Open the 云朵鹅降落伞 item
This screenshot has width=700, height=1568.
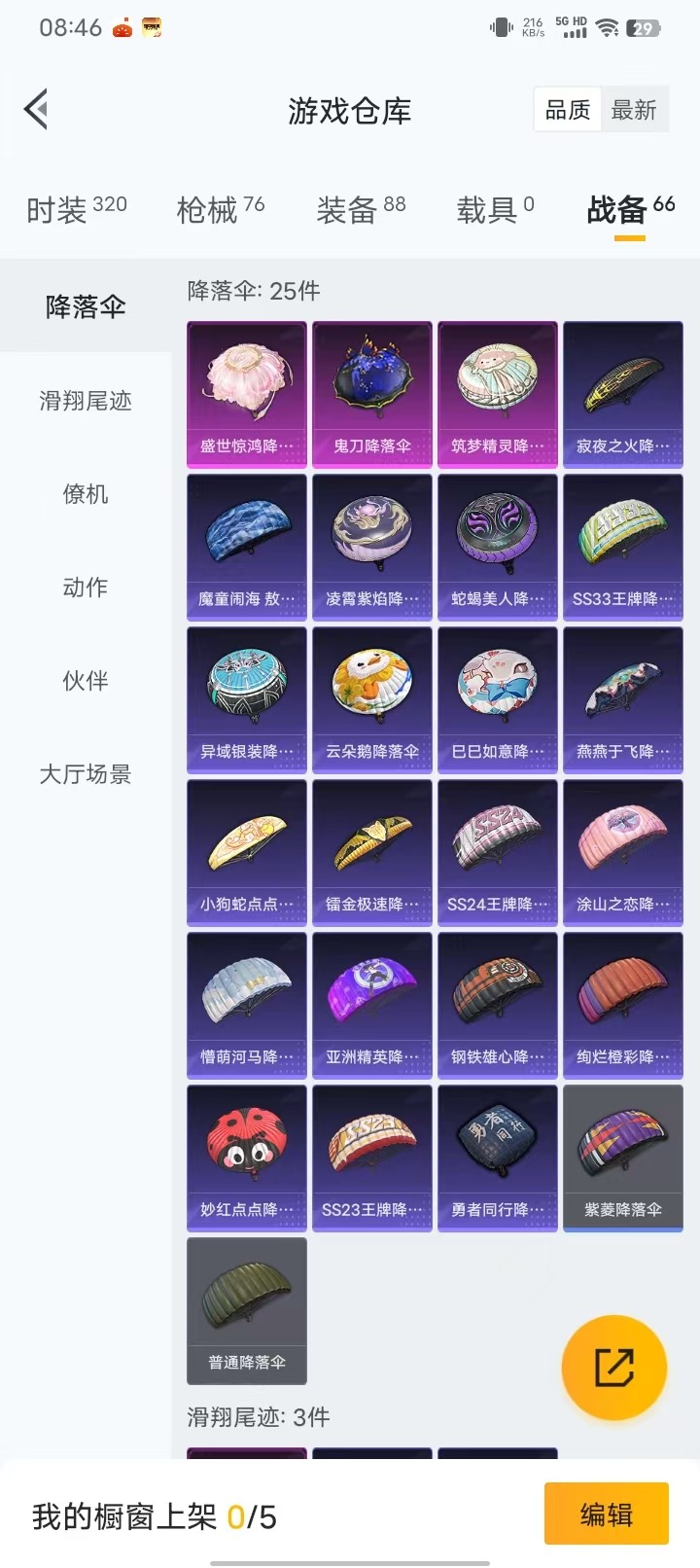372,699
